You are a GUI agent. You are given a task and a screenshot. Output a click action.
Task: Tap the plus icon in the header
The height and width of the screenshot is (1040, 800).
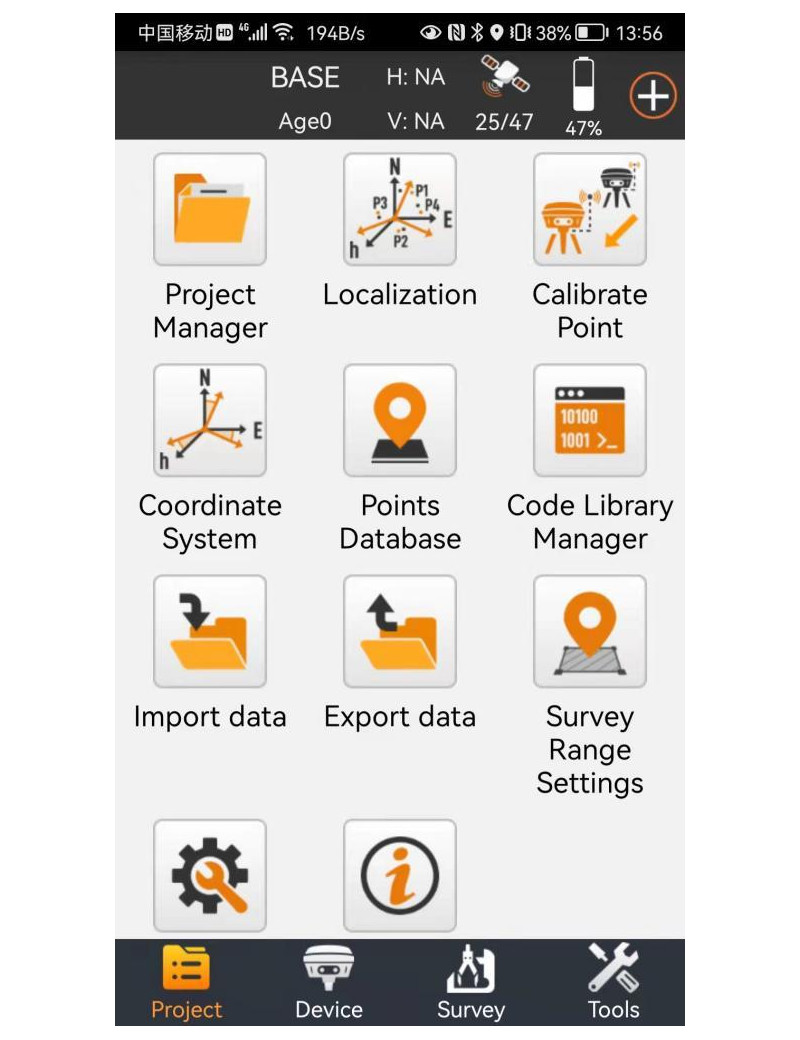(x=652, y=96)
